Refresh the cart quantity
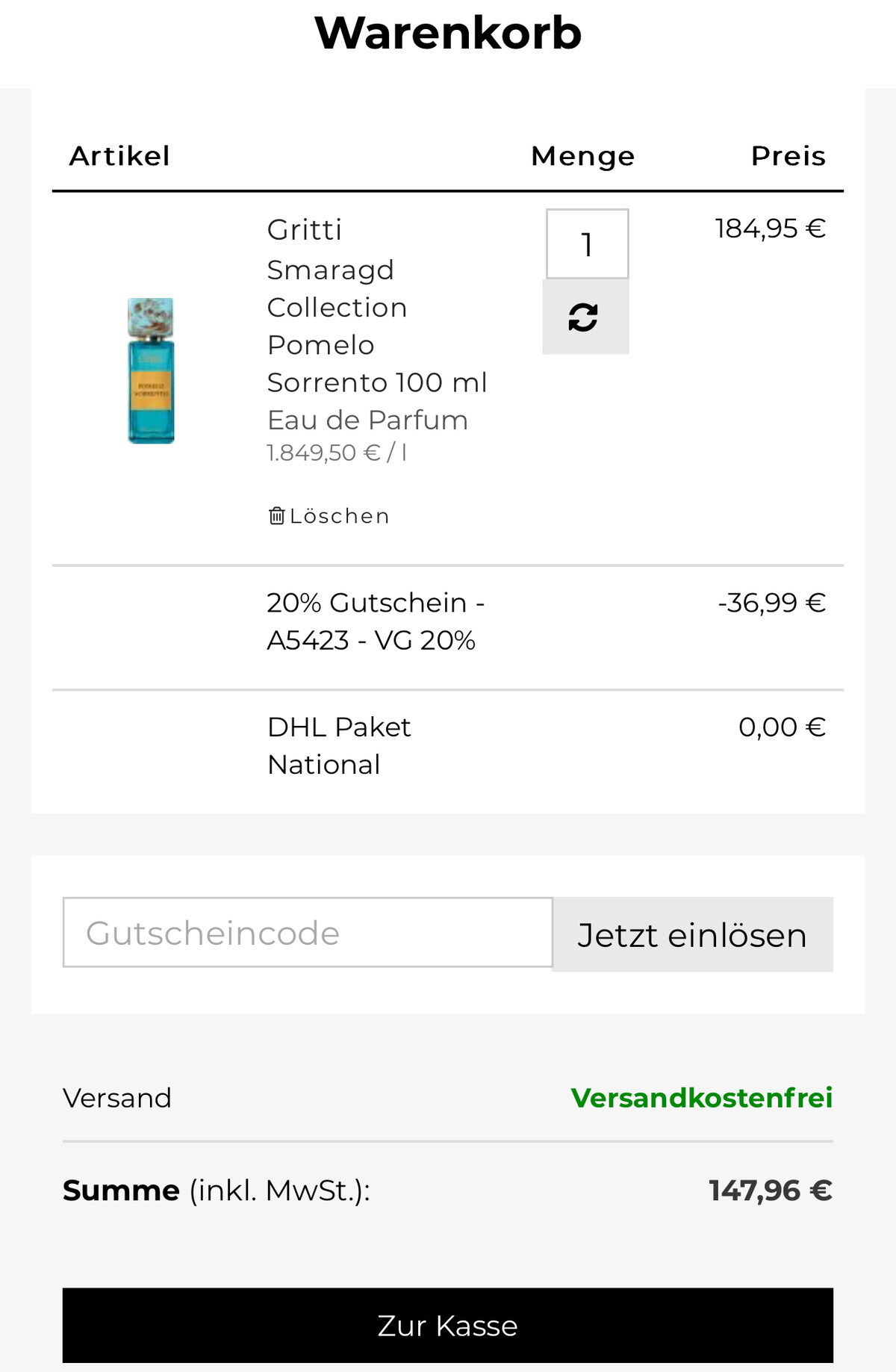This screenshot has width=896, height=1372. pyautogui.click(x=585, y=317)
